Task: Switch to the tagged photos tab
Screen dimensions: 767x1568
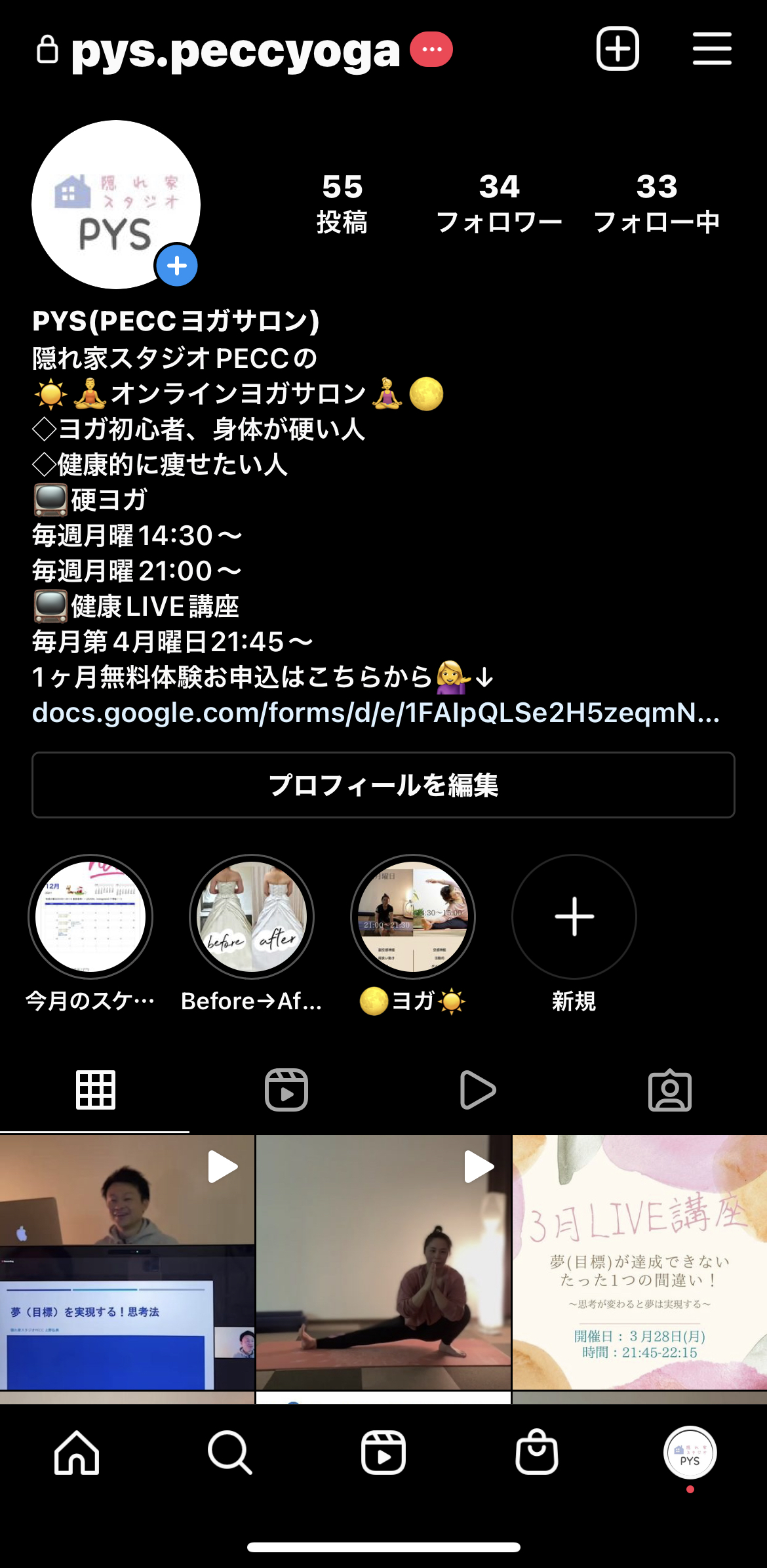Action: (x=670, y=1090)
